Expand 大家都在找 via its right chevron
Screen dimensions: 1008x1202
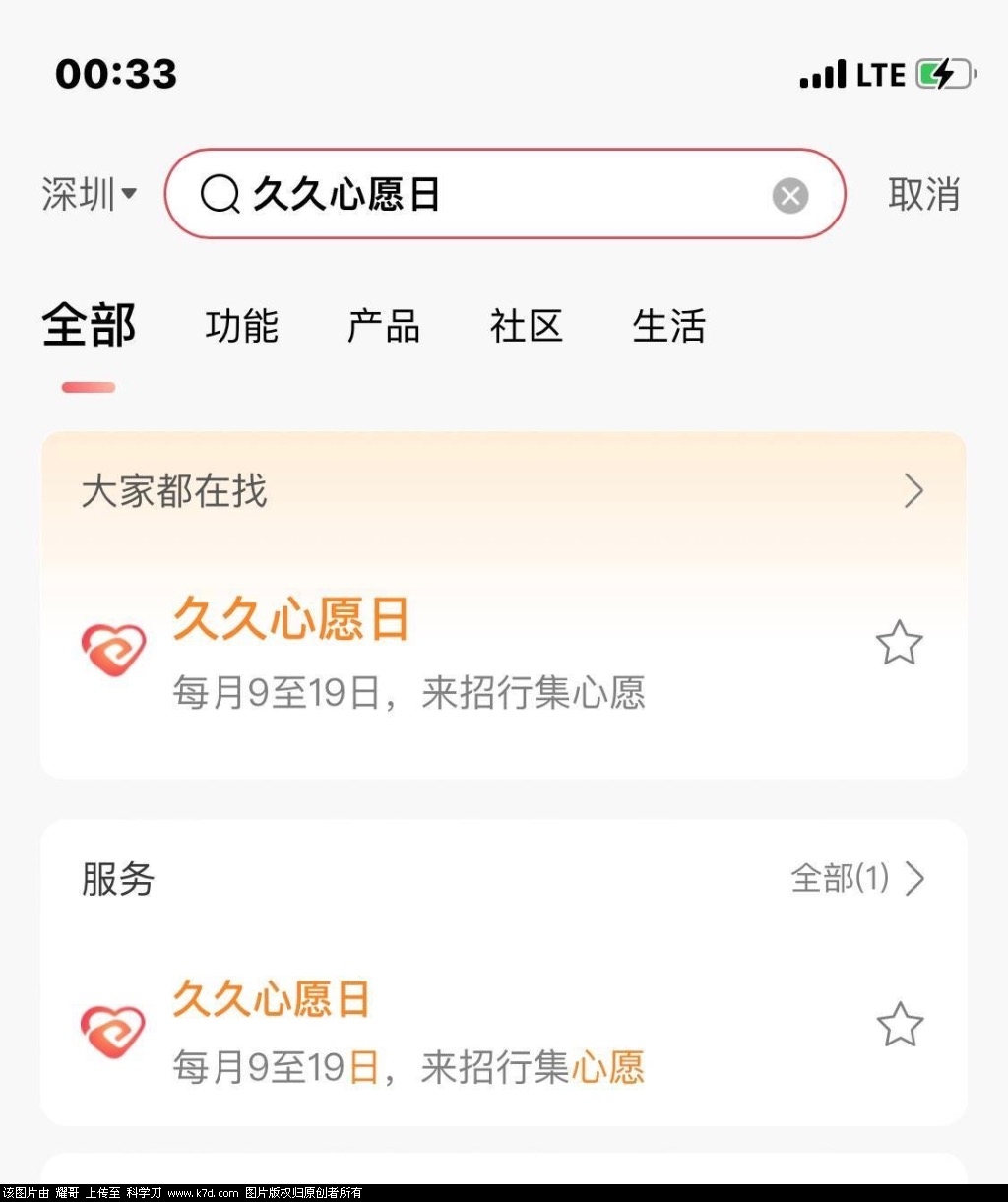[x=913, y=491]
